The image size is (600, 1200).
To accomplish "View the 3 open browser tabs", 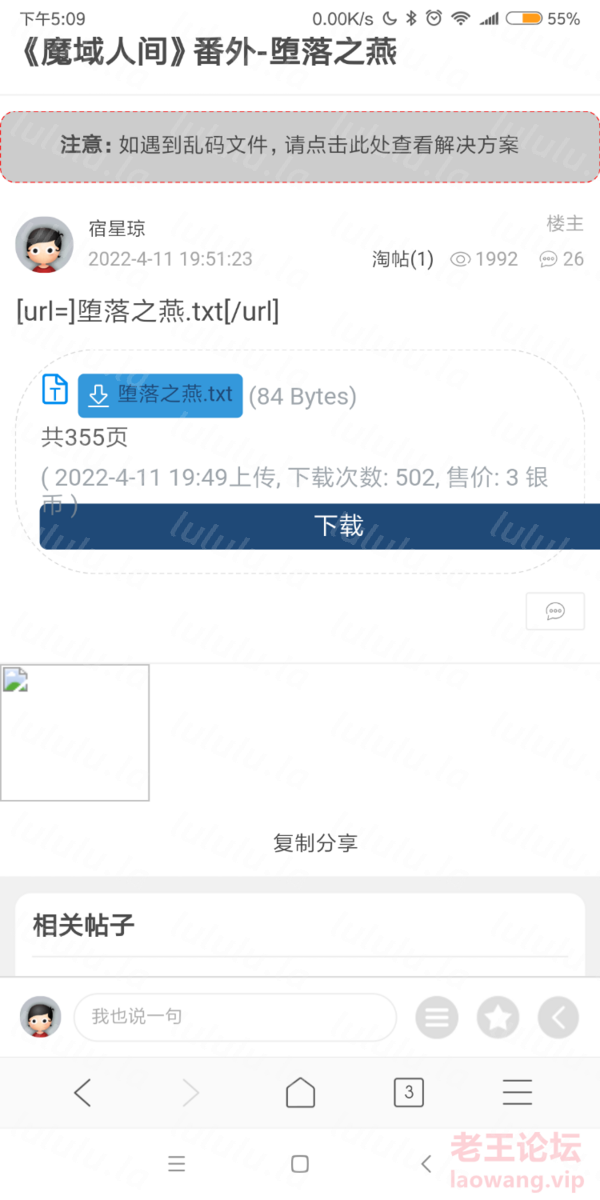I will [x=408, y=1093].
